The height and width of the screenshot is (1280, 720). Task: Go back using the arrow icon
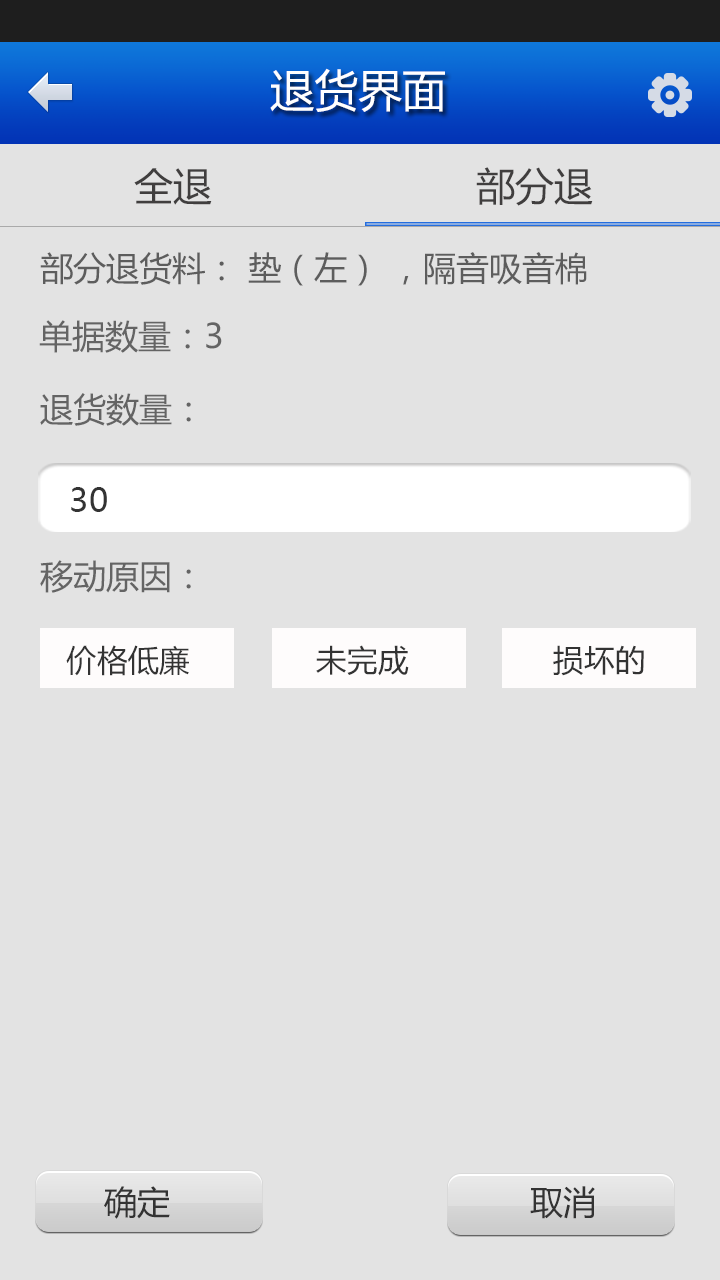(x=50, y=93)
